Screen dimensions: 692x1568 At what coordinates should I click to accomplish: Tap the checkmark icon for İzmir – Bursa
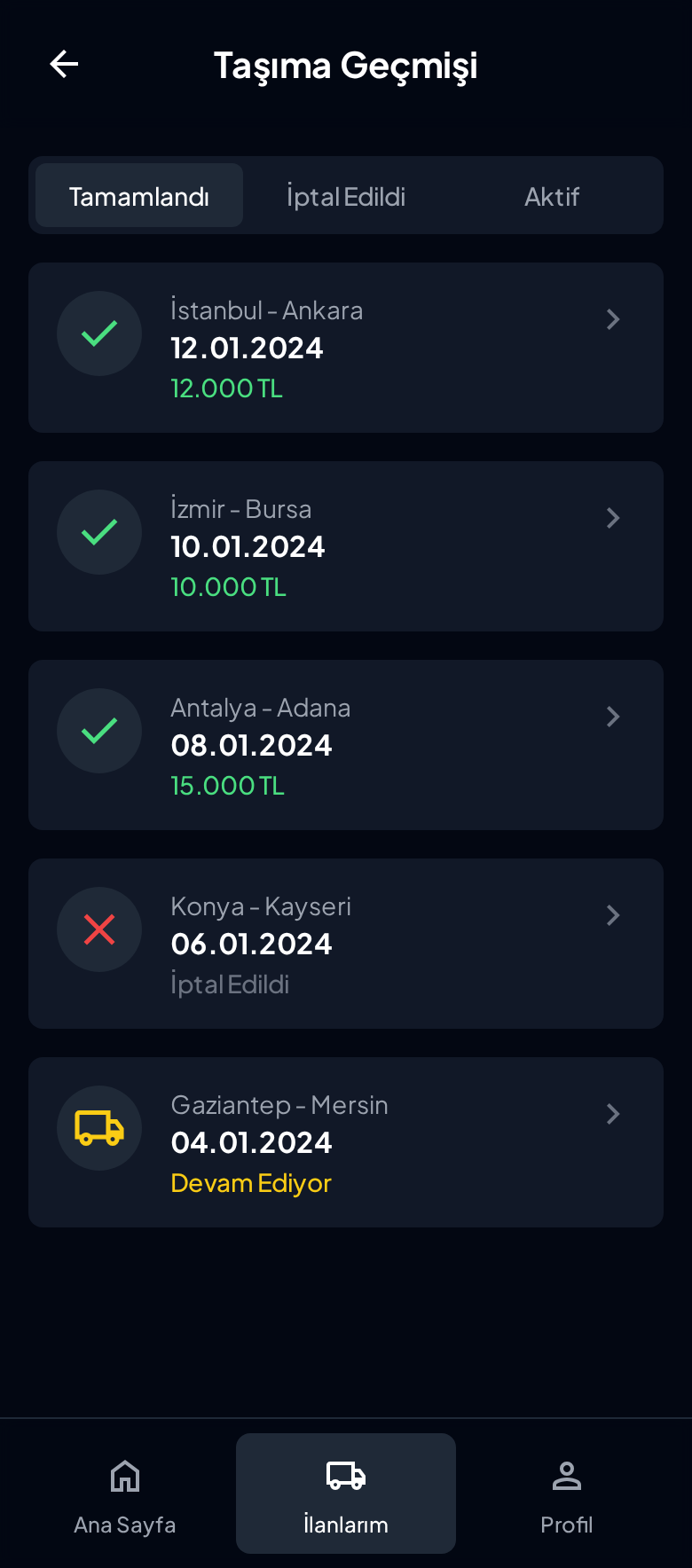pyautogui.click(x=99, y=532)
